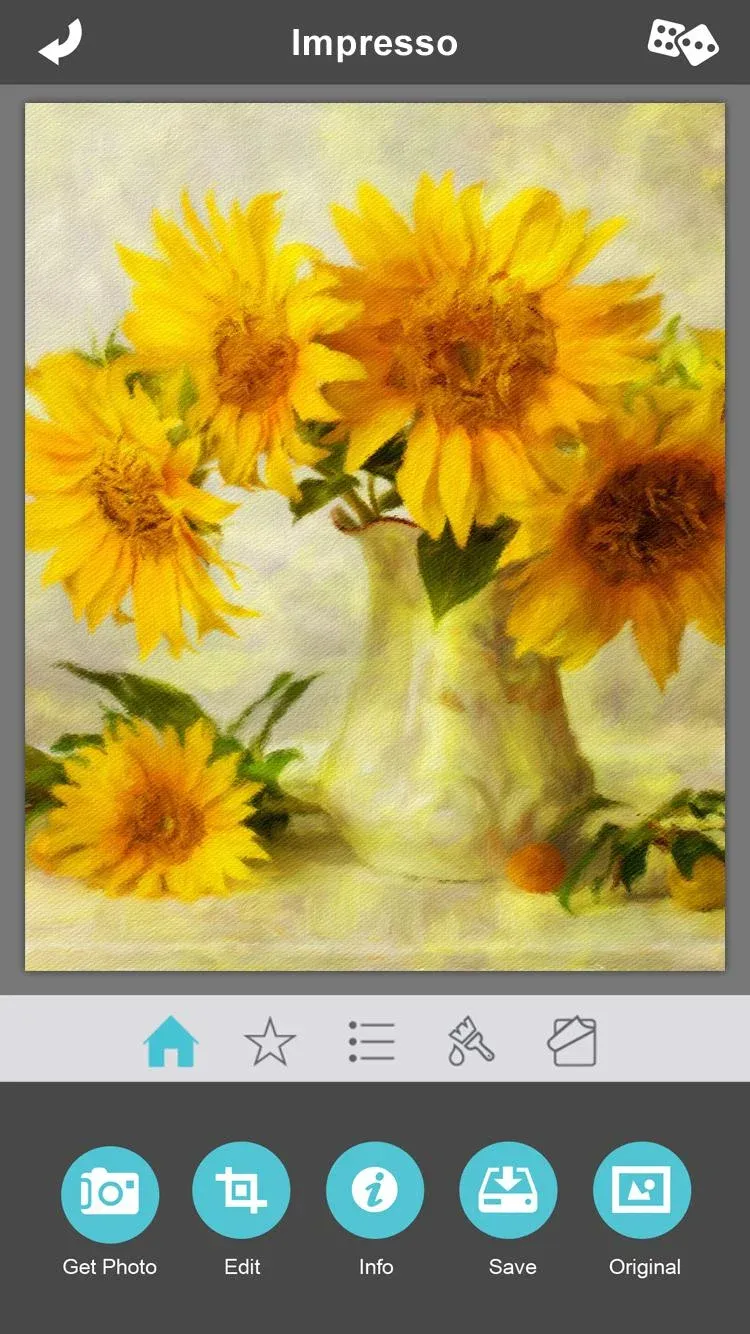750x1334 pixels.
Task: Open the star favorites tab
Action: [x=270, y=1041]
